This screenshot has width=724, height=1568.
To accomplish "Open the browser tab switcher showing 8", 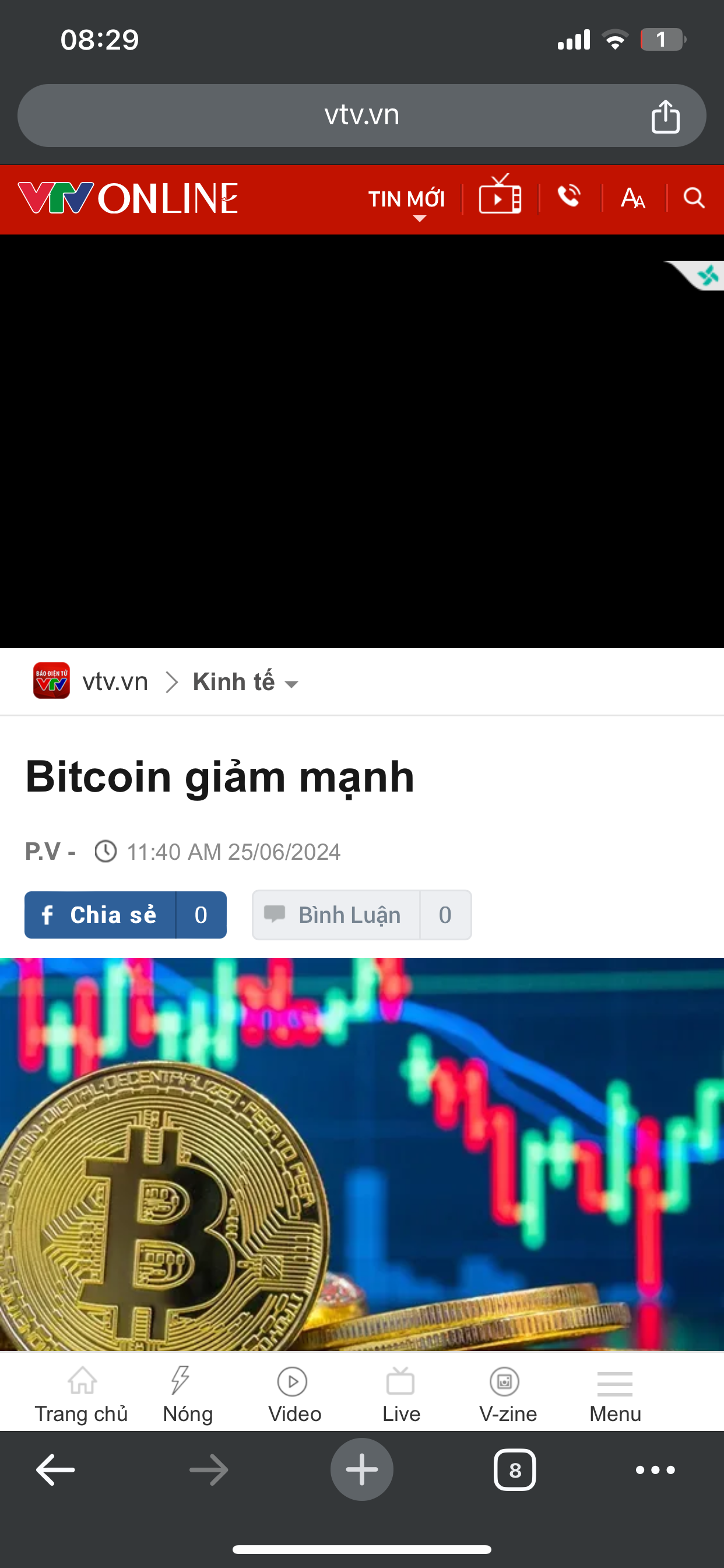I will point(515,1470).
